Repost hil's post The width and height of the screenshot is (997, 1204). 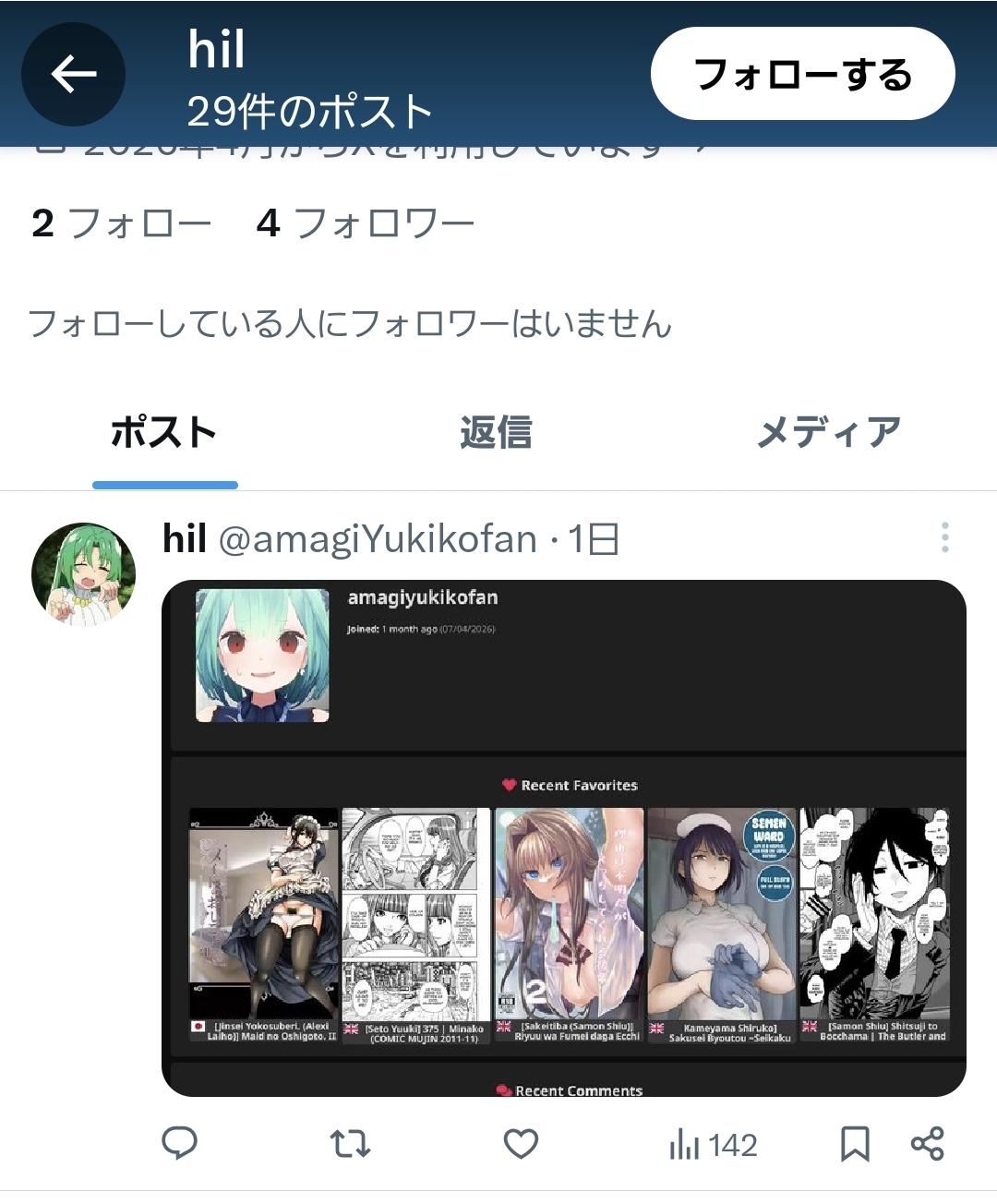(350, 1144)
